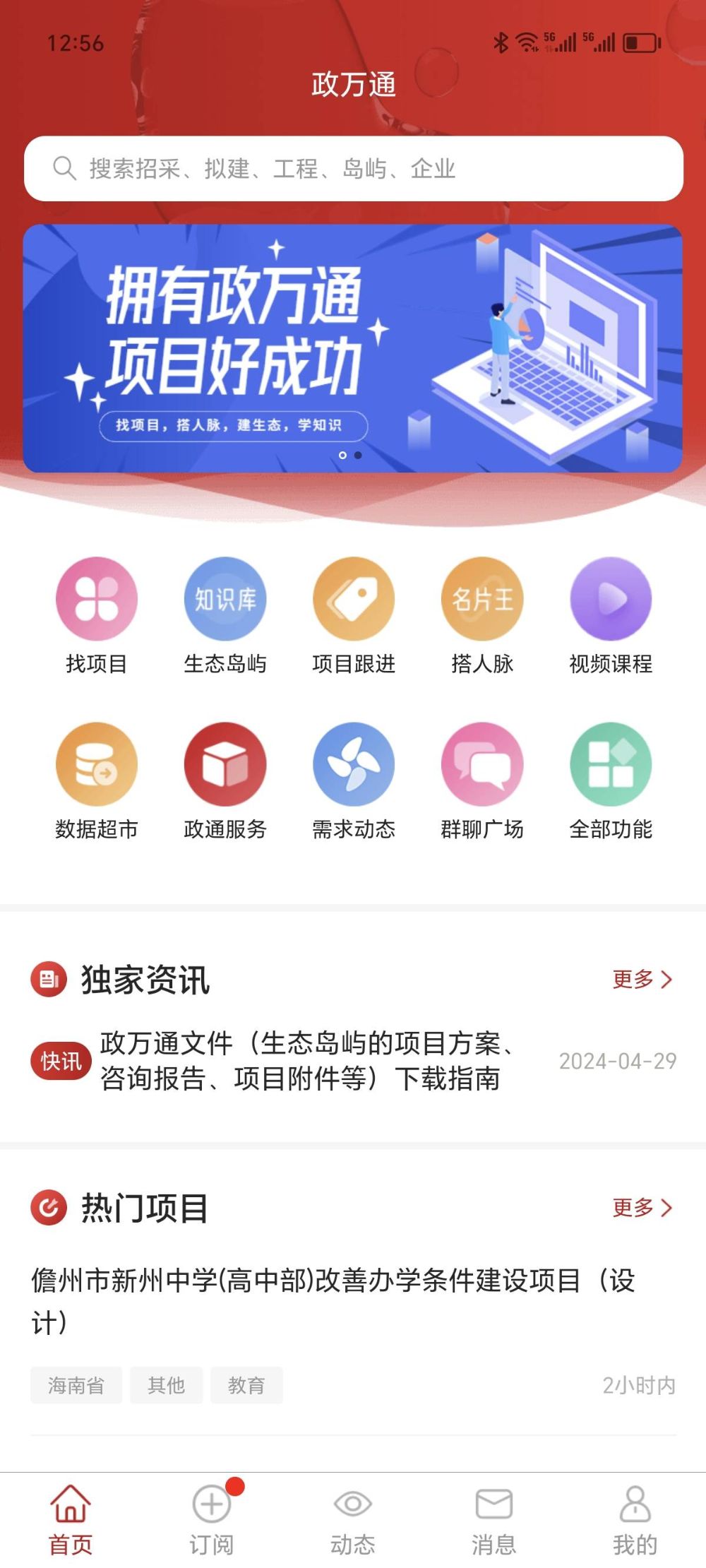Screen dimensions: 706x1568
Task: Switch to the 订阅 tab
Action: 211,1519
